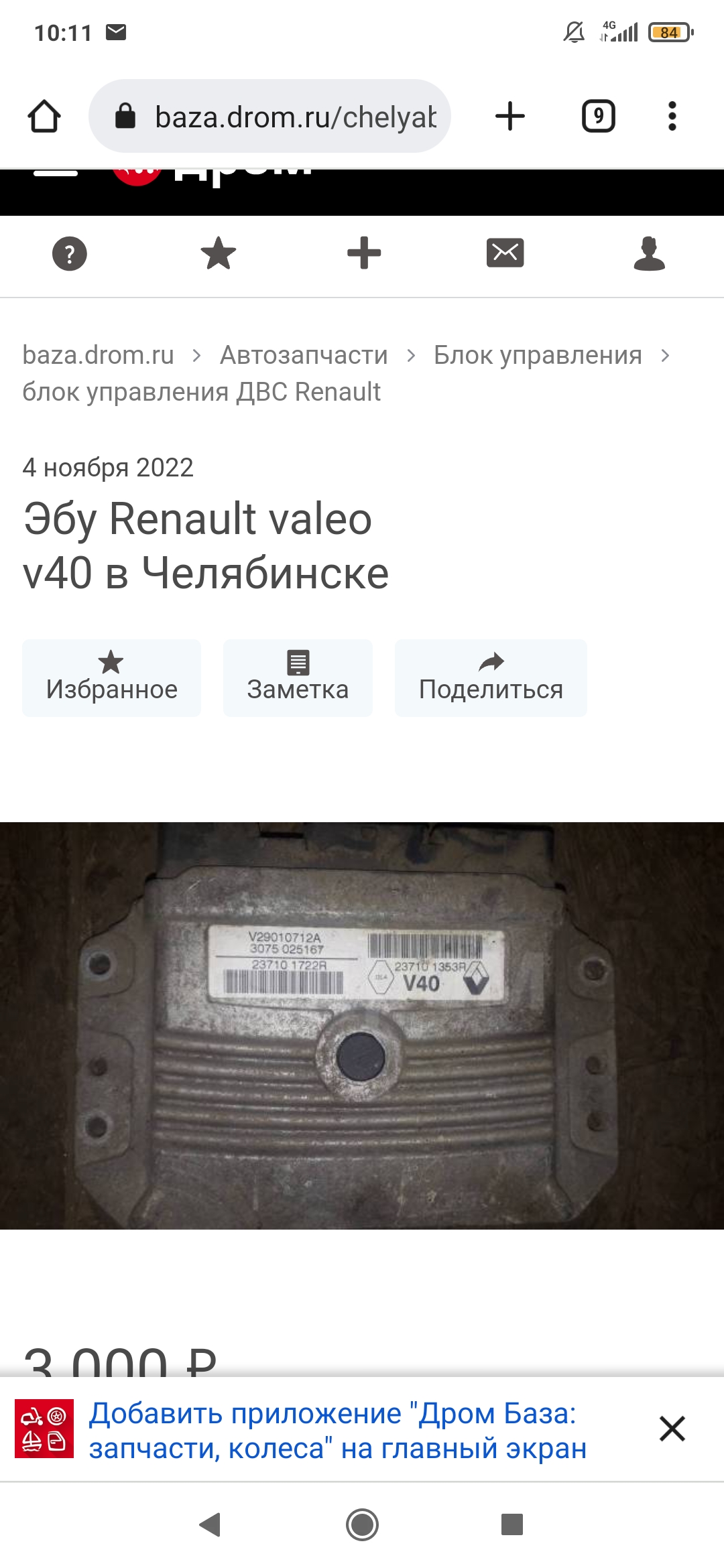The height and width of the screenshot is (1568, 724).
Task: Open Автозапчасти breadcrumb link
Action: coord(304,355)
